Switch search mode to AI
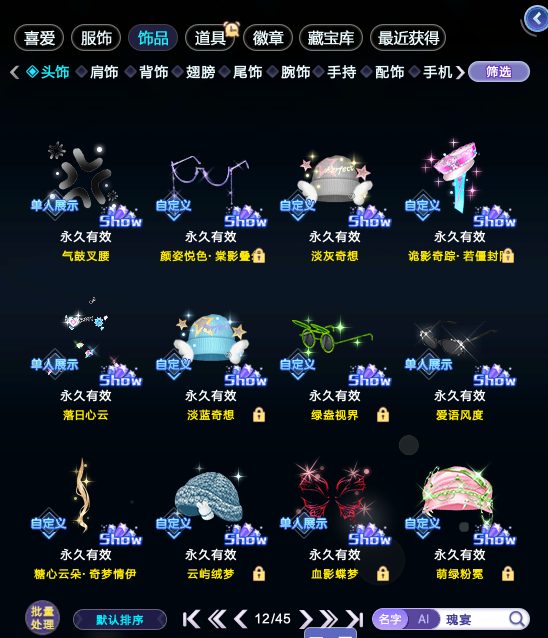This screenshot has height=638, width=548. [424, 619]
